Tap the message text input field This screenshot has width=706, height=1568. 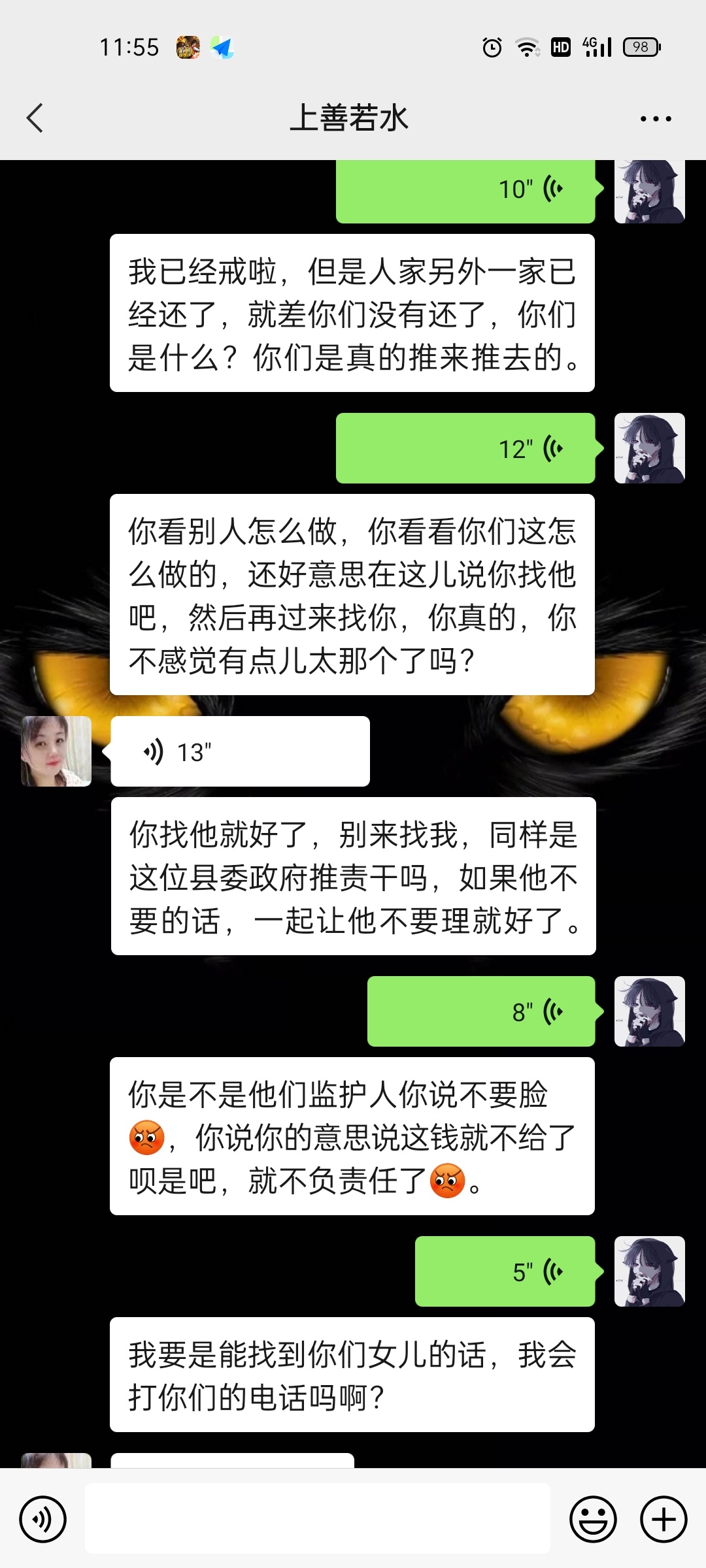[317, 1518]
